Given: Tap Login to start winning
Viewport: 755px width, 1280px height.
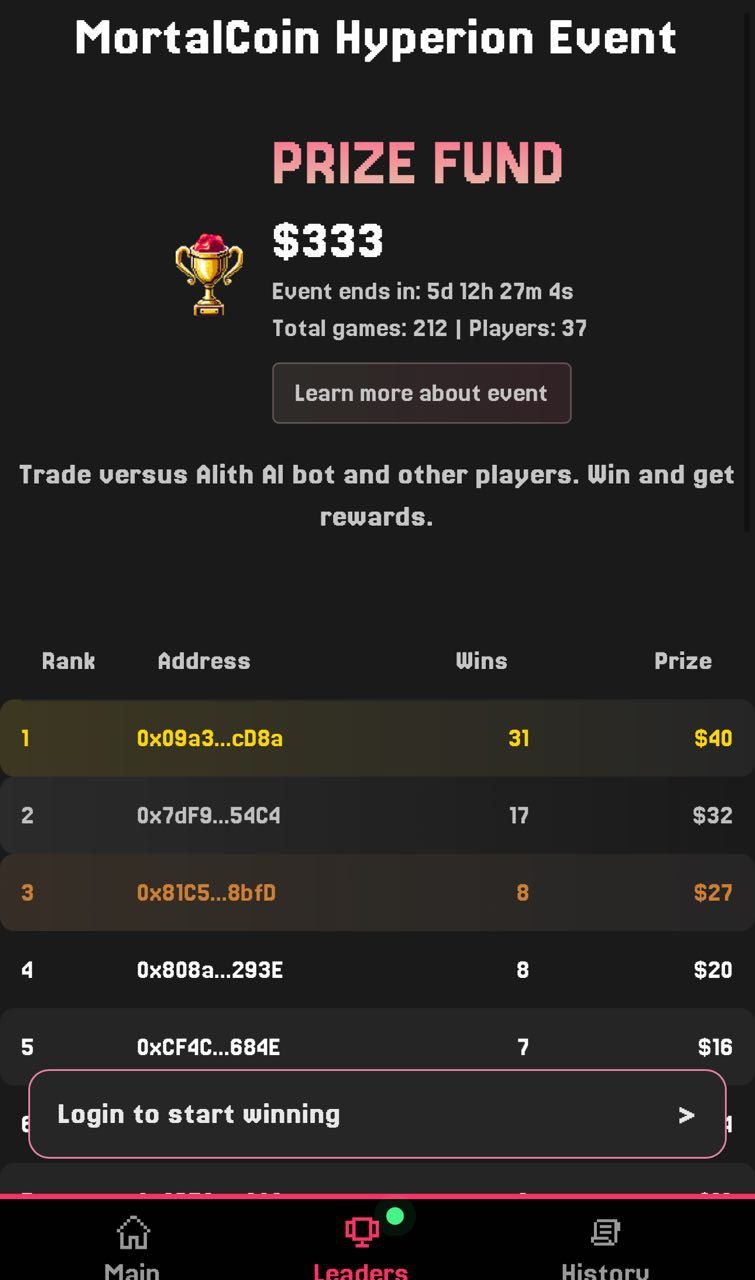Looking at the screenshot, I should pyautogui.click(x=377, y=1114).
